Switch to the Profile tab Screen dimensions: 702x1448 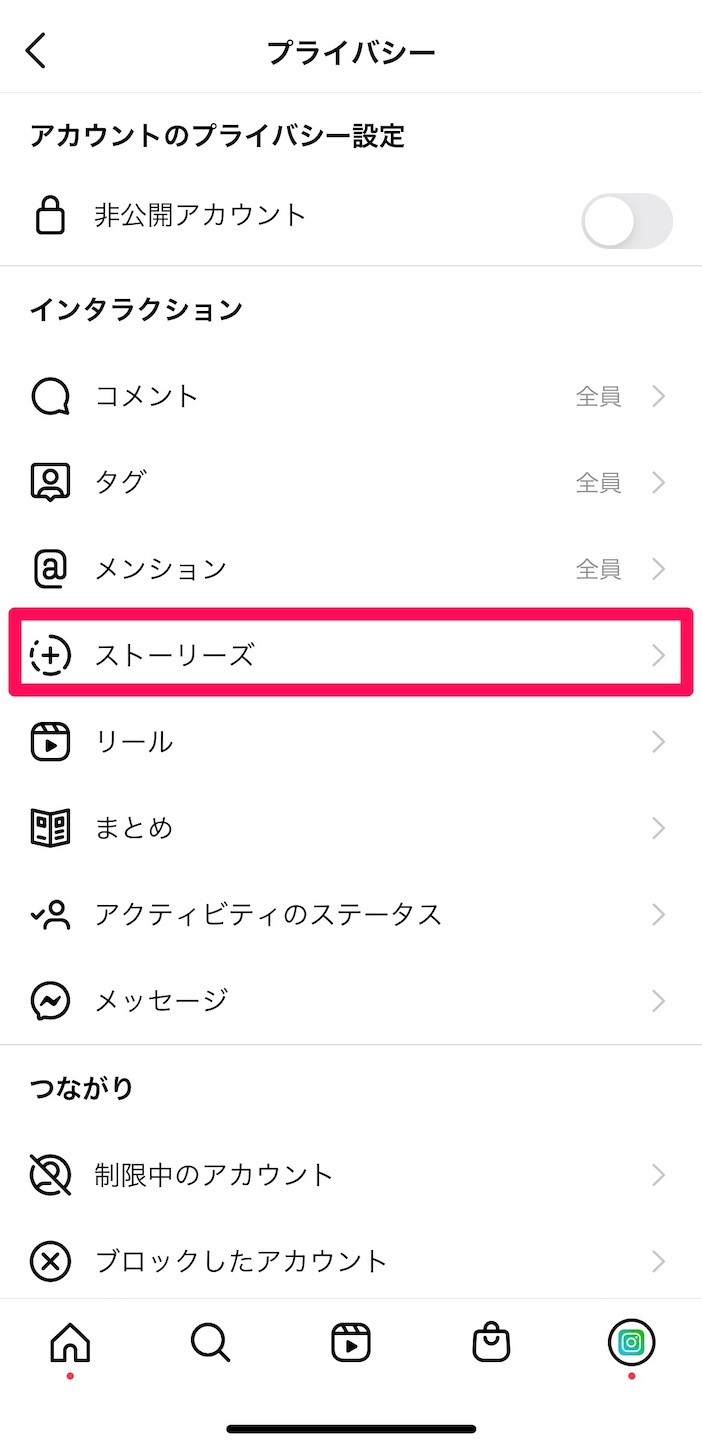(631, 1342)
